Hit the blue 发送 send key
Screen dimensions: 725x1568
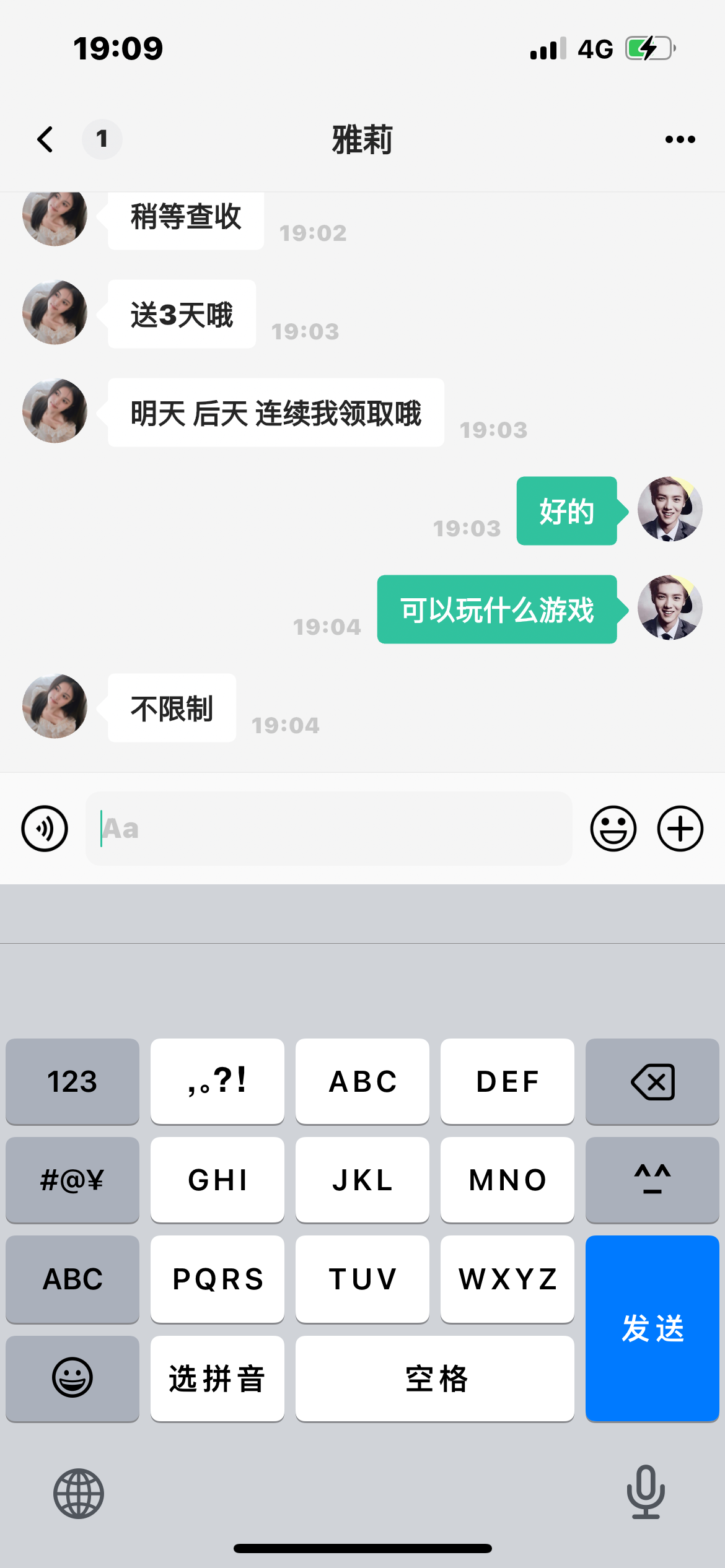coord(652,1328)
